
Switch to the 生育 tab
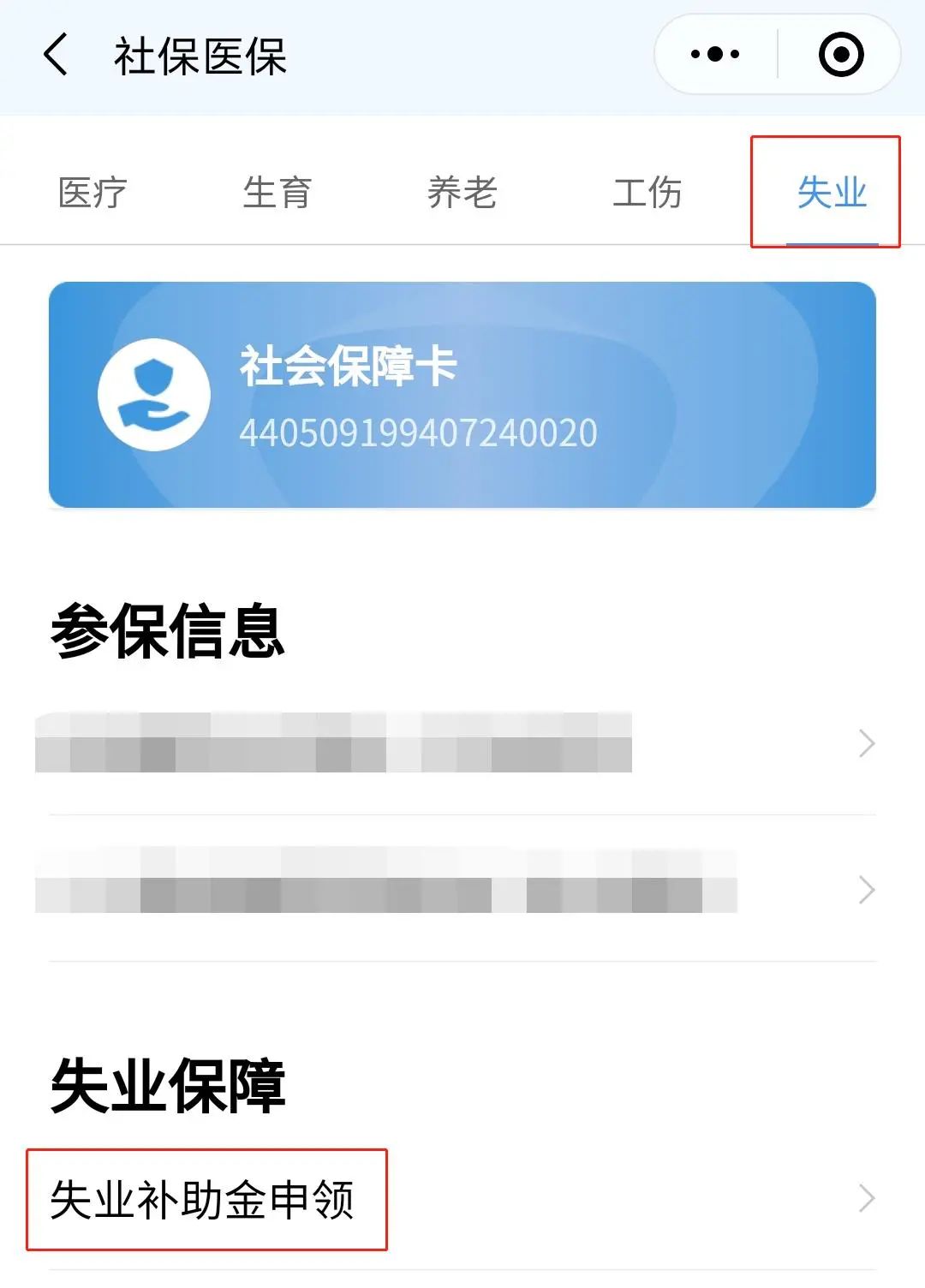click(277, 193)
